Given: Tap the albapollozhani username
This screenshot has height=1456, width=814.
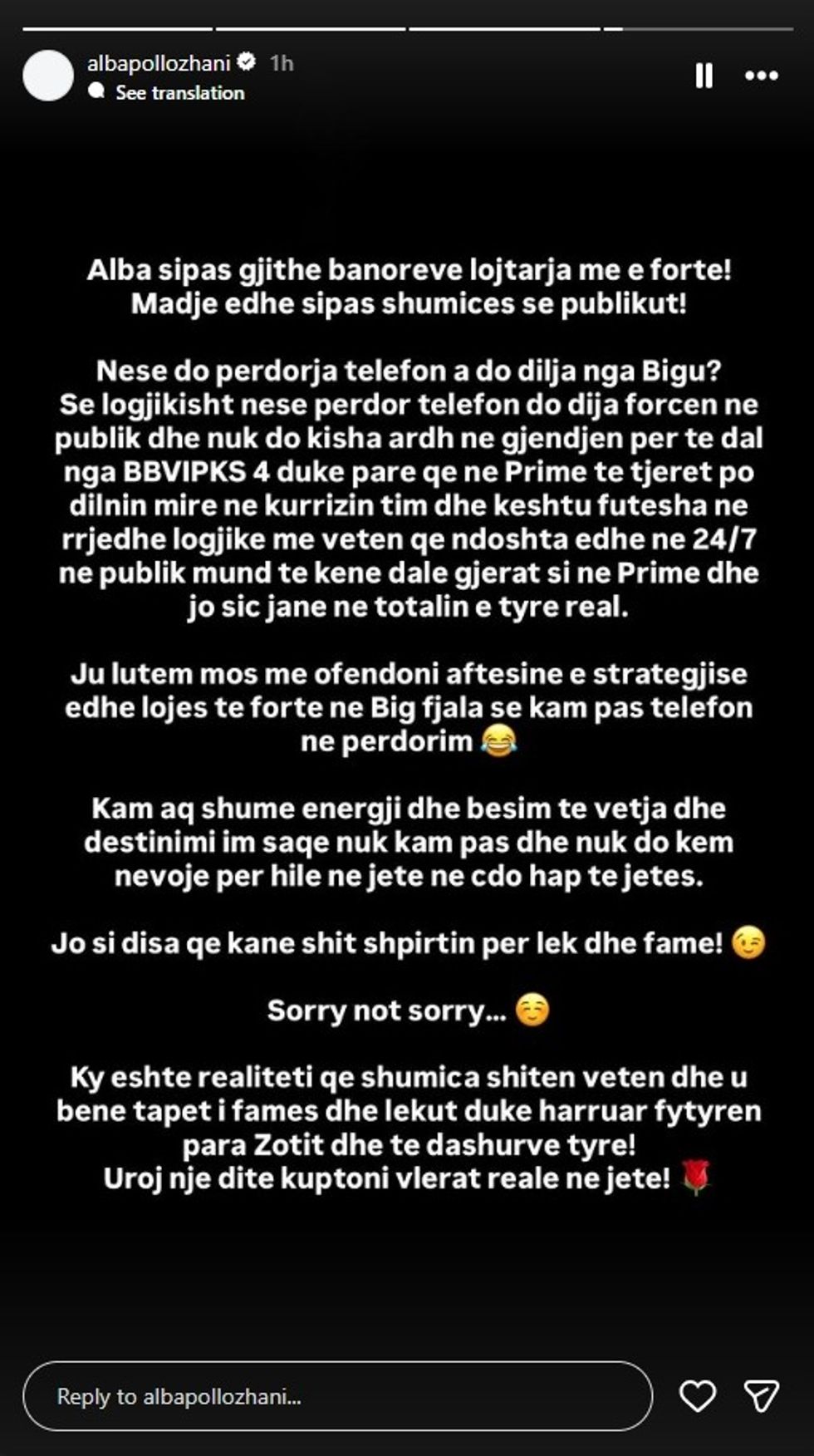Looking at the screenshot, I should point(159,63).
